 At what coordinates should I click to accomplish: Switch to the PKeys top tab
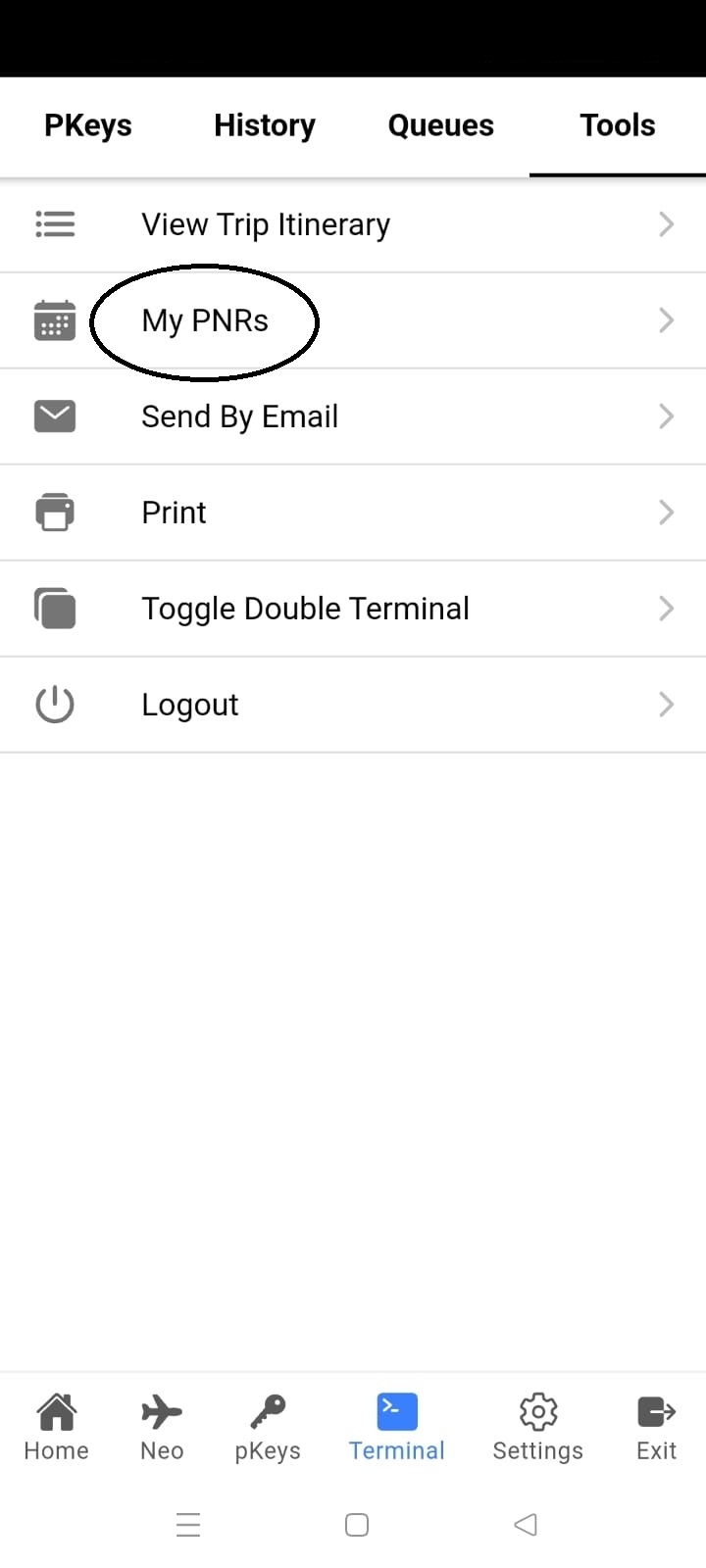(x=88, y=125)
